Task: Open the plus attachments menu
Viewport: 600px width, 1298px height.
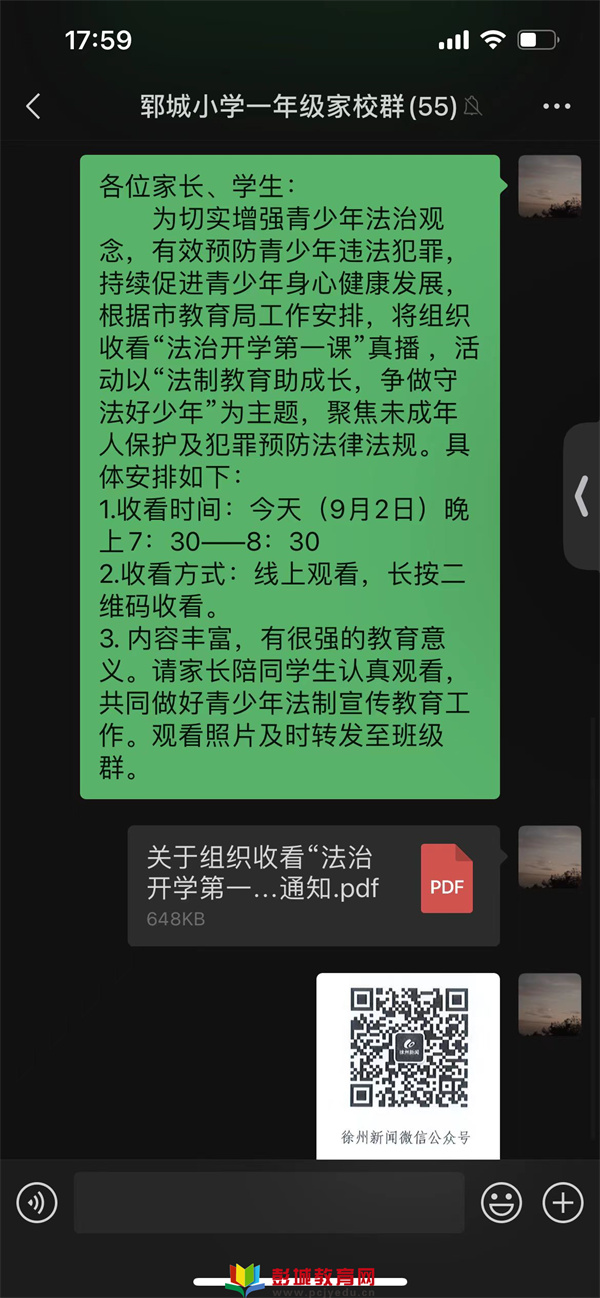Action: coord(562,1202)
